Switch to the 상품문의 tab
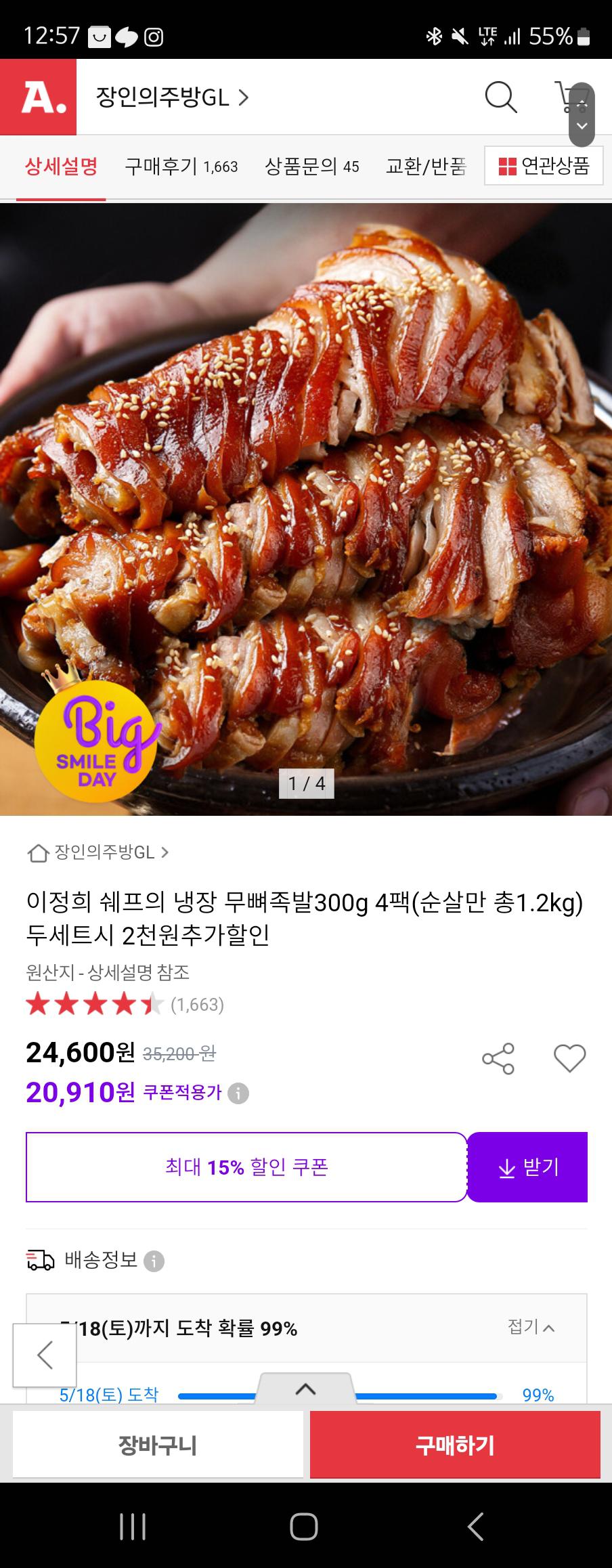The width and height of the screenshot is (612, 1568). click(x=311, y=167)
